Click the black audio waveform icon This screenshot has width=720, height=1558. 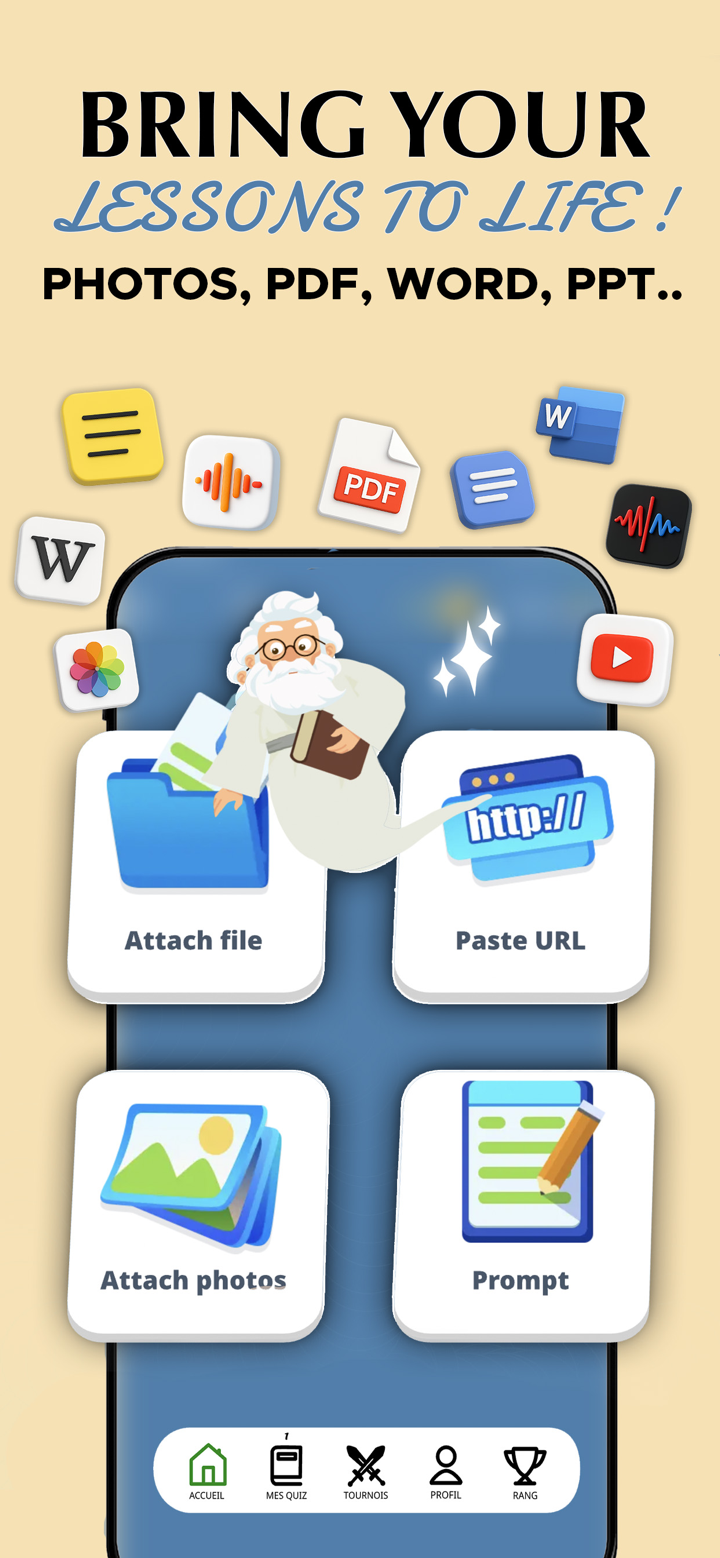[646, 523]
